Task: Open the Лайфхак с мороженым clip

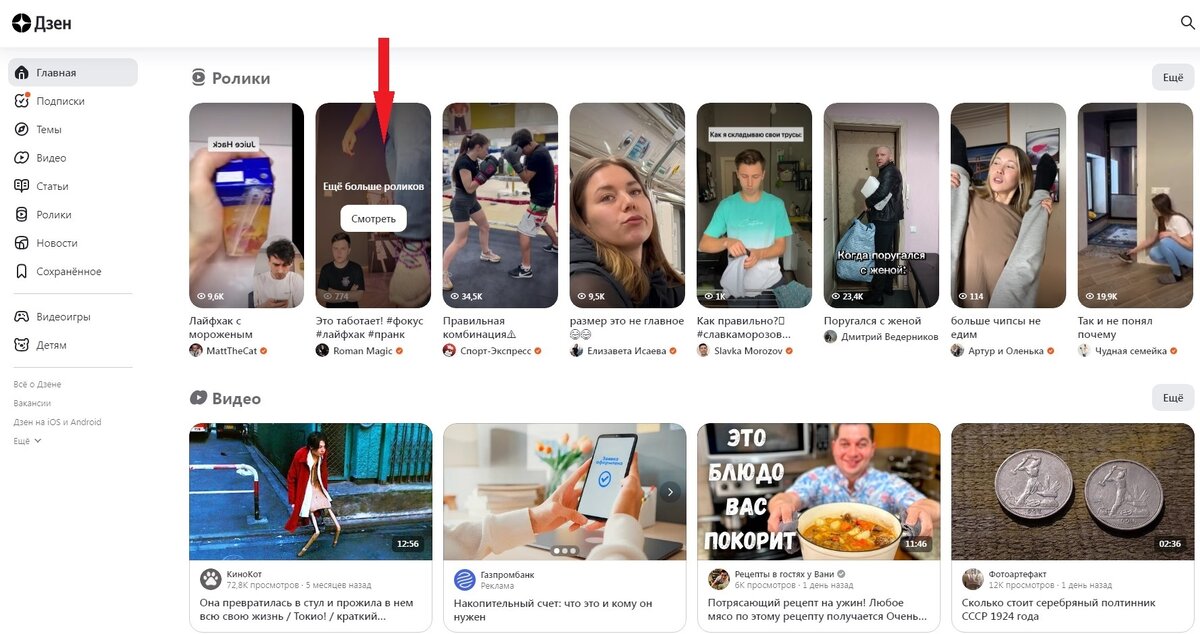Action: coord(246,205)
